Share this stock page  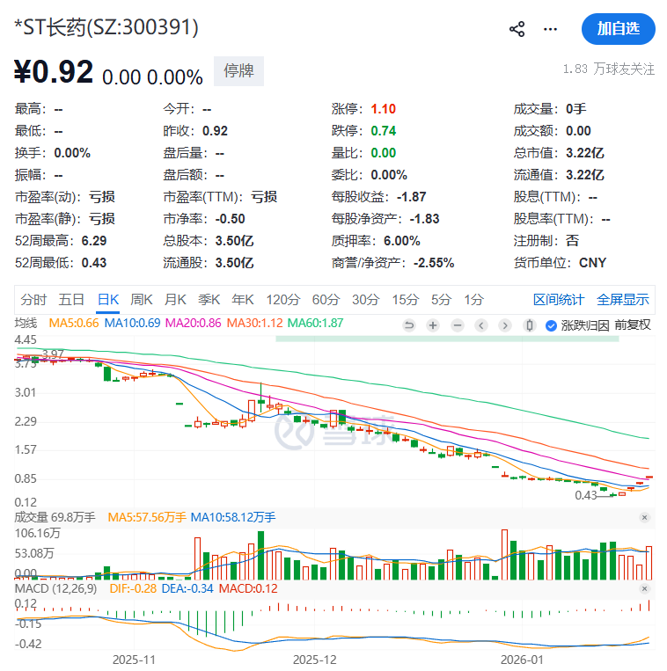[517, 29]
